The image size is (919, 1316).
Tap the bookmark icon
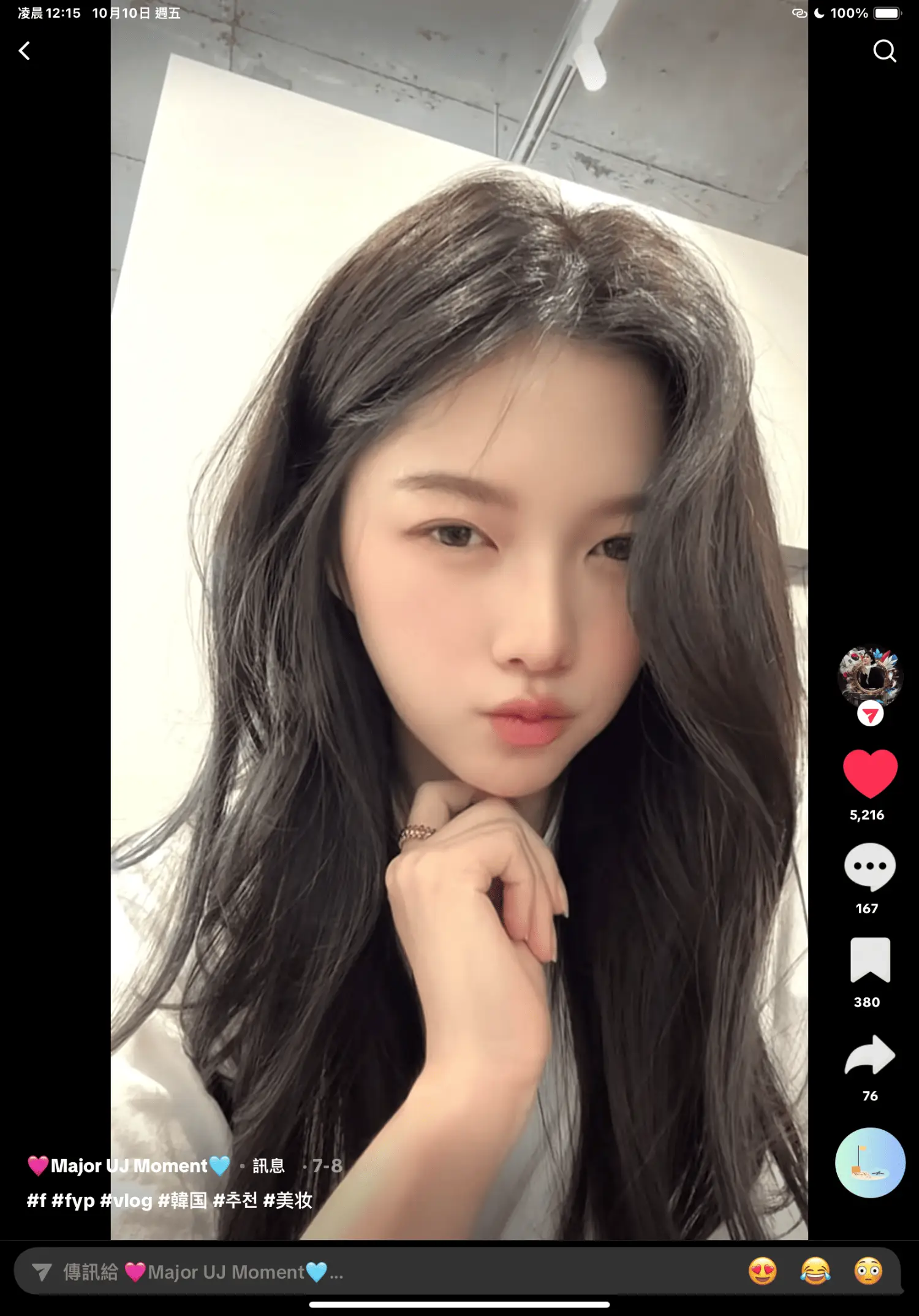pyautogui.click(x=869, y=960)
